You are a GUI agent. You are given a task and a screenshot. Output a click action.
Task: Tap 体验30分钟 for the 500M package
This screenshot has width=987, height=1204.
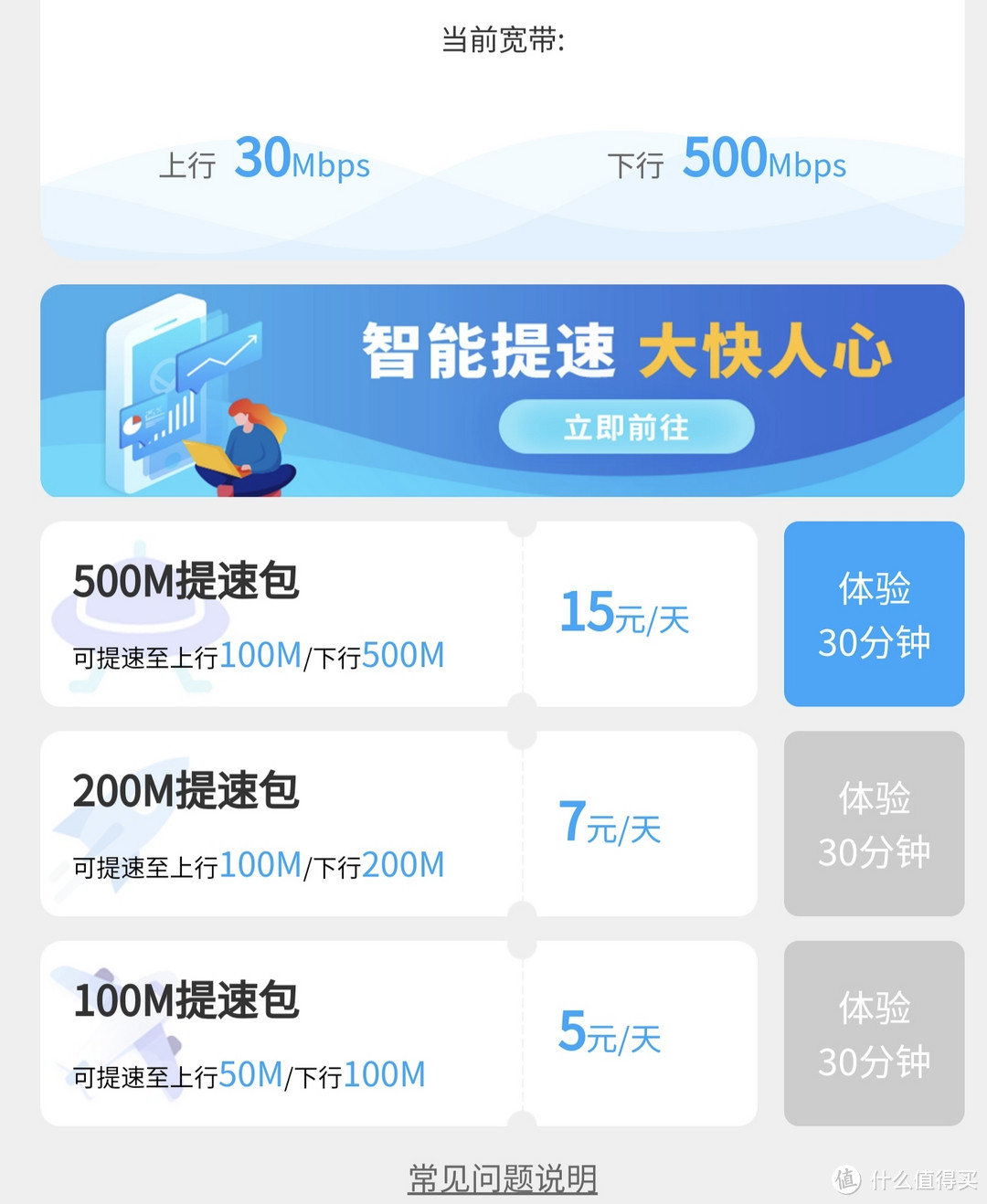pos(873,614)
